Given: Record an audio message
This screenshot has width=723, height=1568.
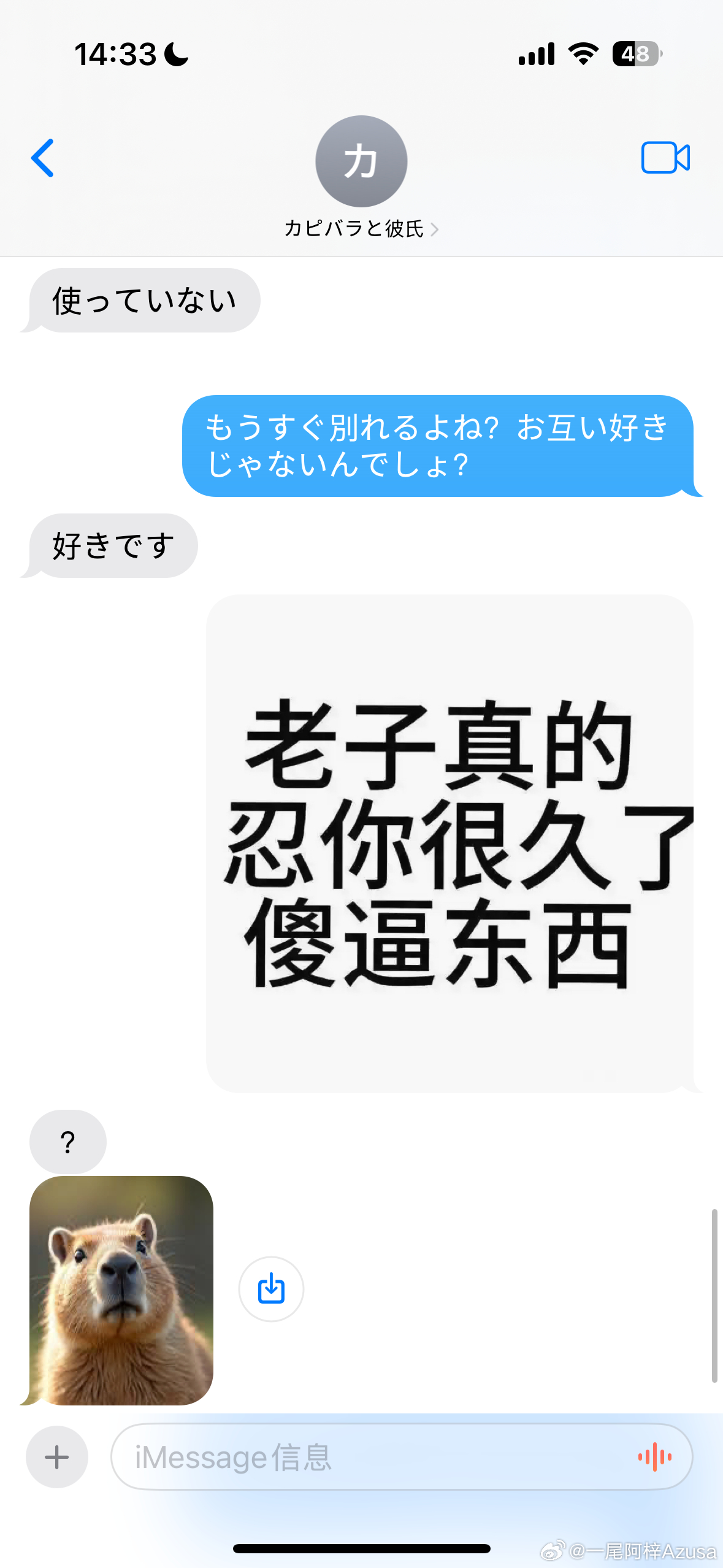Looking at the screenshot, I should tap(654, 1456).
